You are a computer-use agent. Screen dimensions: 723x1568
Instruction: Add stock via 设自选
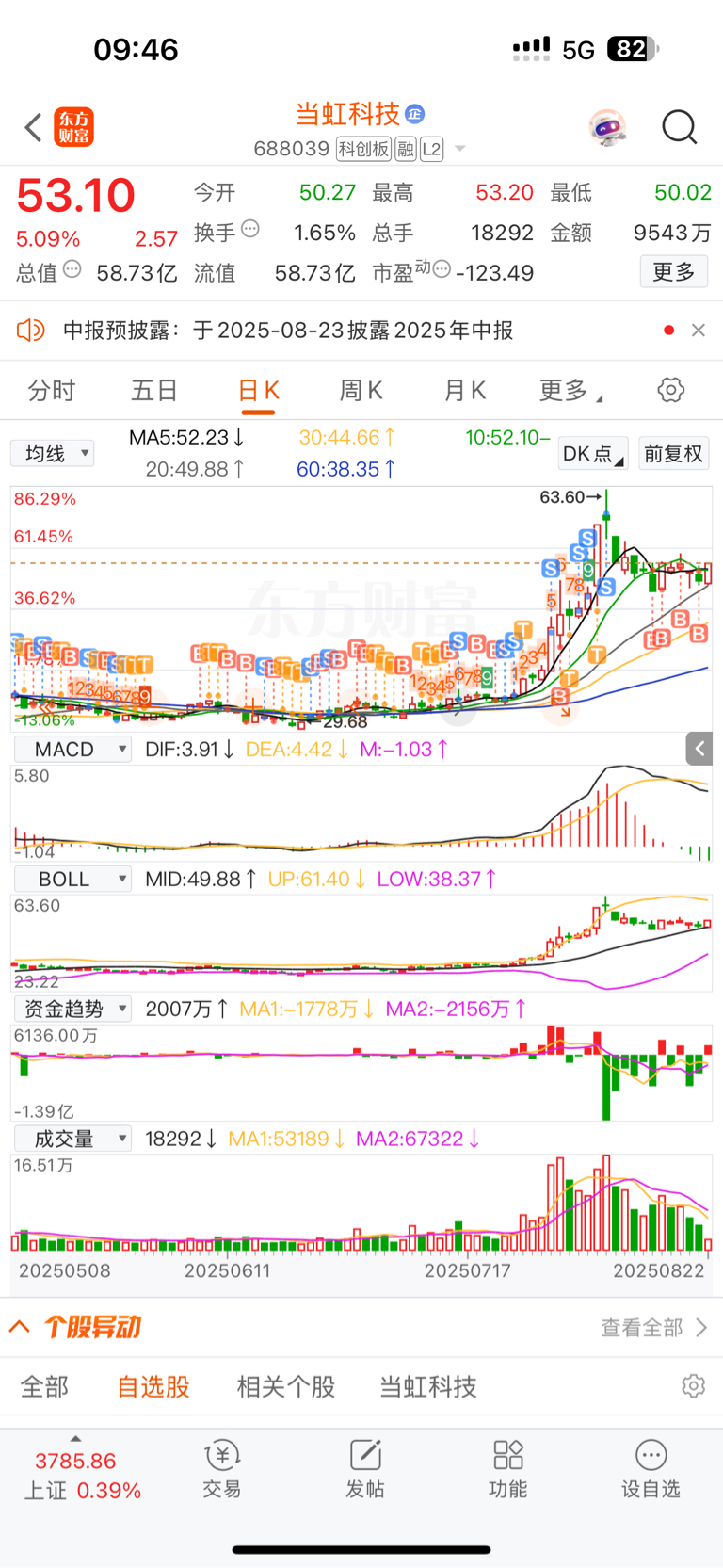[x=651, y=1469]
